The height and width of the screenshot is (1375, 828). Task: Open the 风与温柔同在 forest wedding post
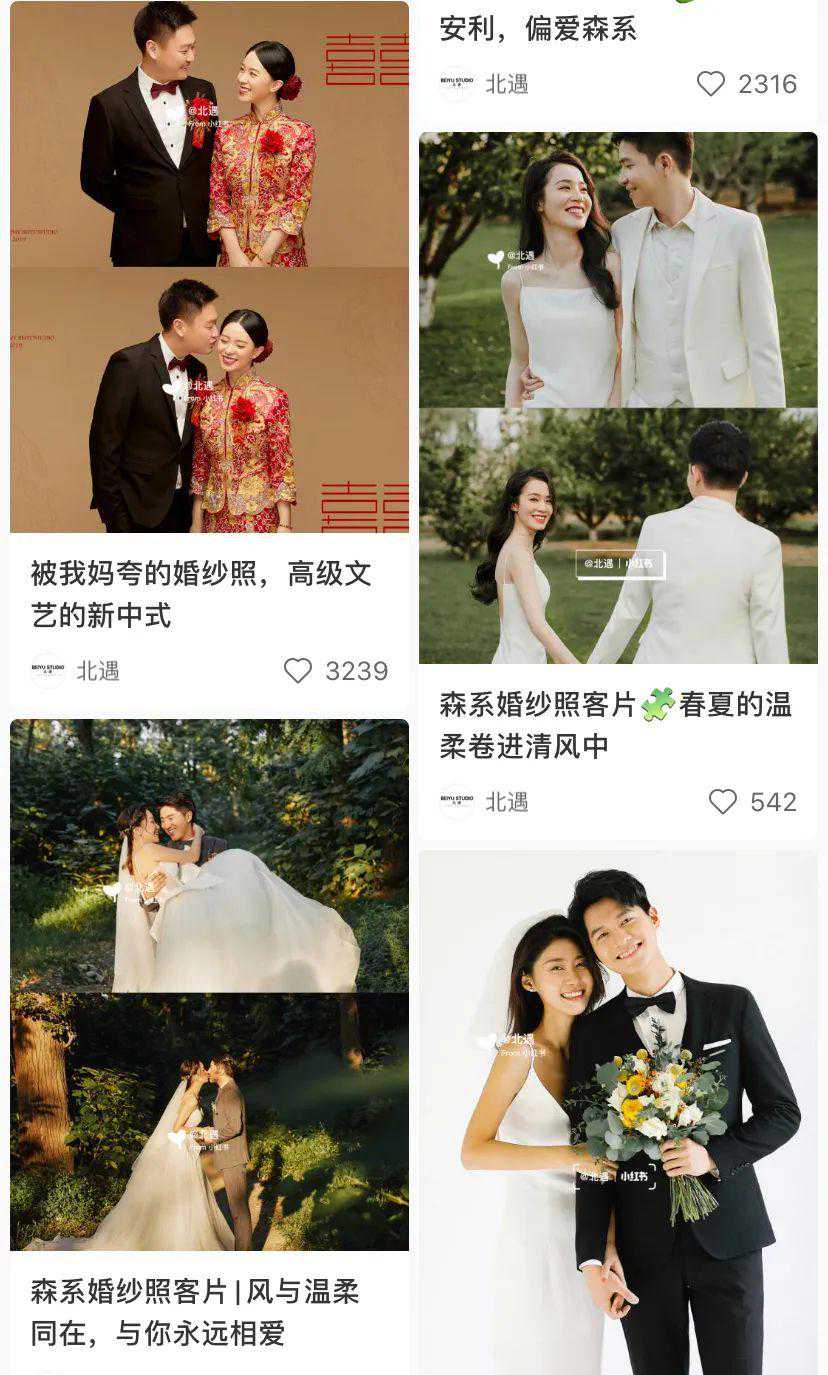[x=209, y=985]
